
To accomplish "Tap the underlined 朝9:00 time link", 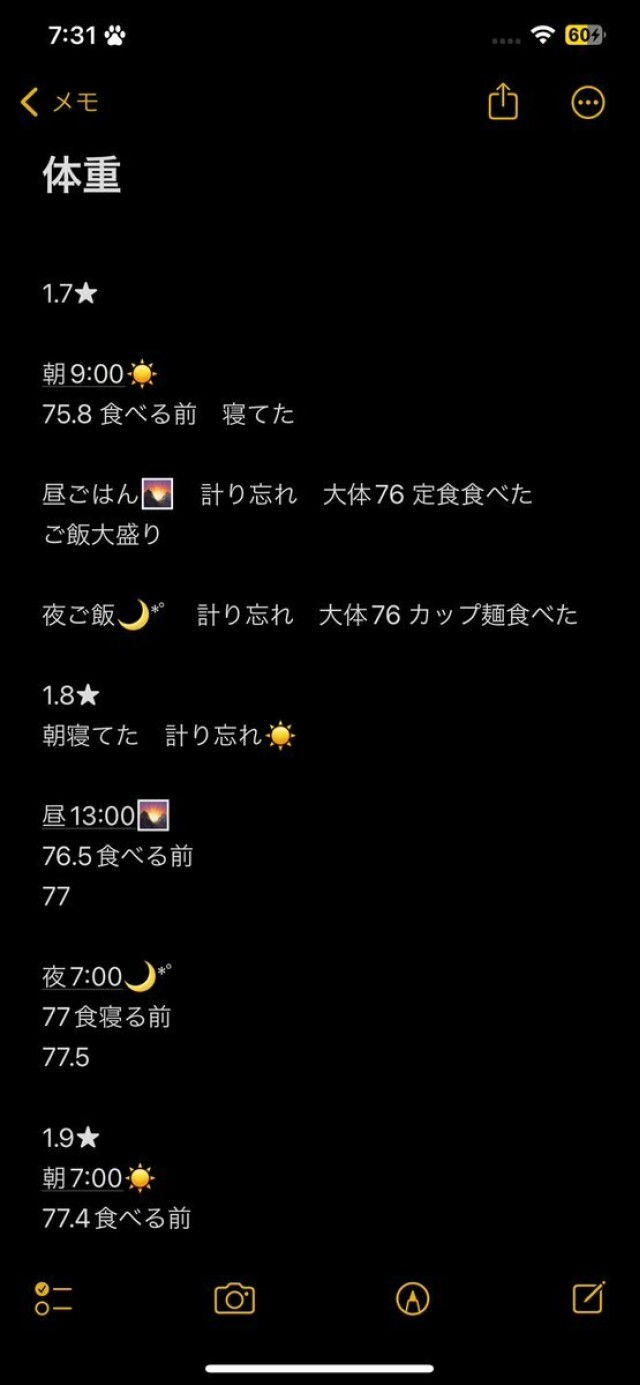I will [x=84, y=374].
